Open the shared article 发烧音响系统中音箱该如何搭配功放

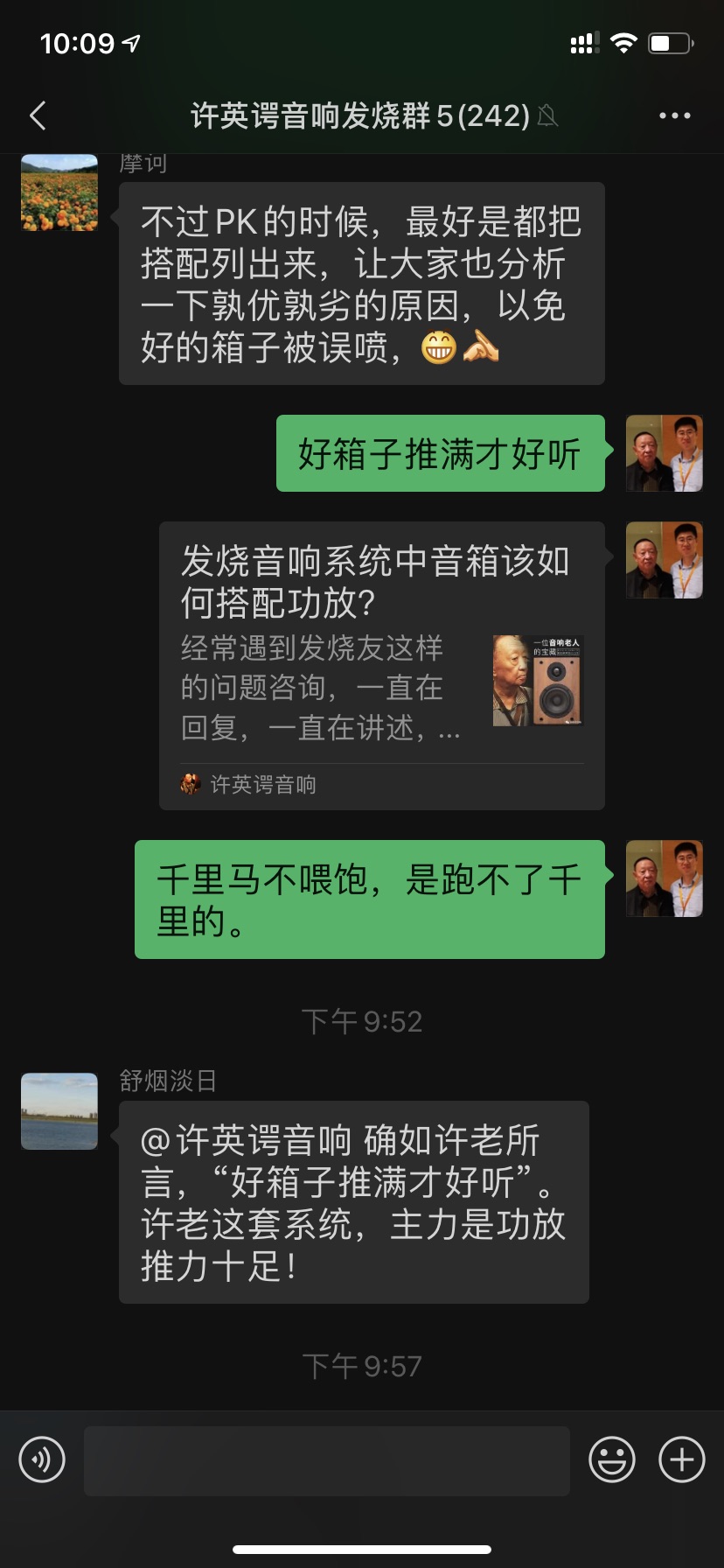(381, 665)
